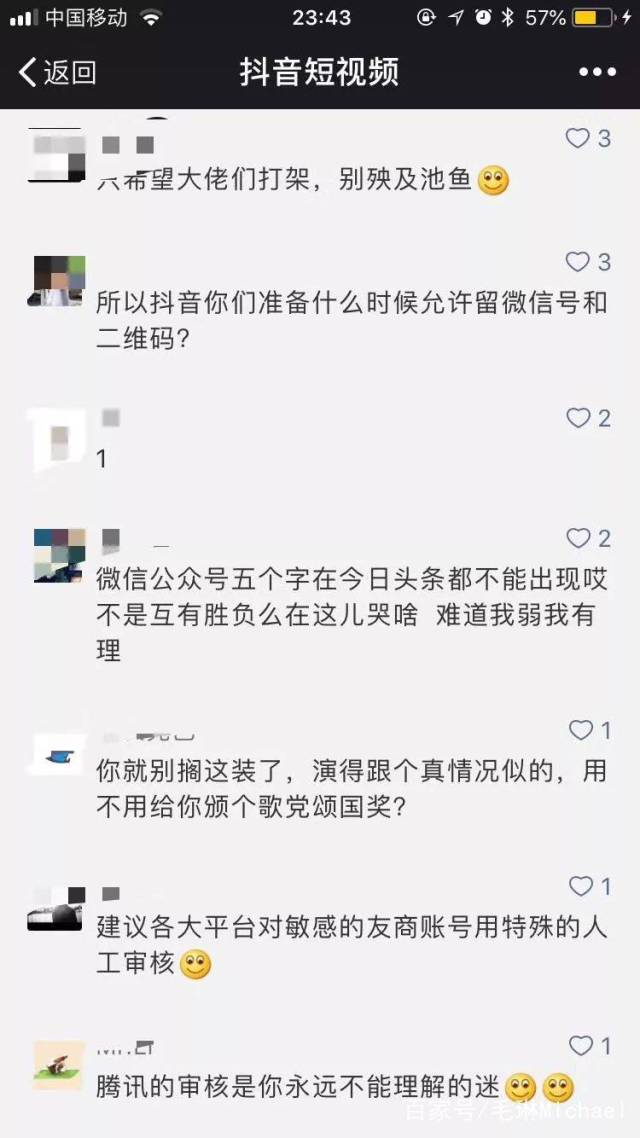
Task: Like the comment about 腾讯的审核
Action: tap(580, 1046)
